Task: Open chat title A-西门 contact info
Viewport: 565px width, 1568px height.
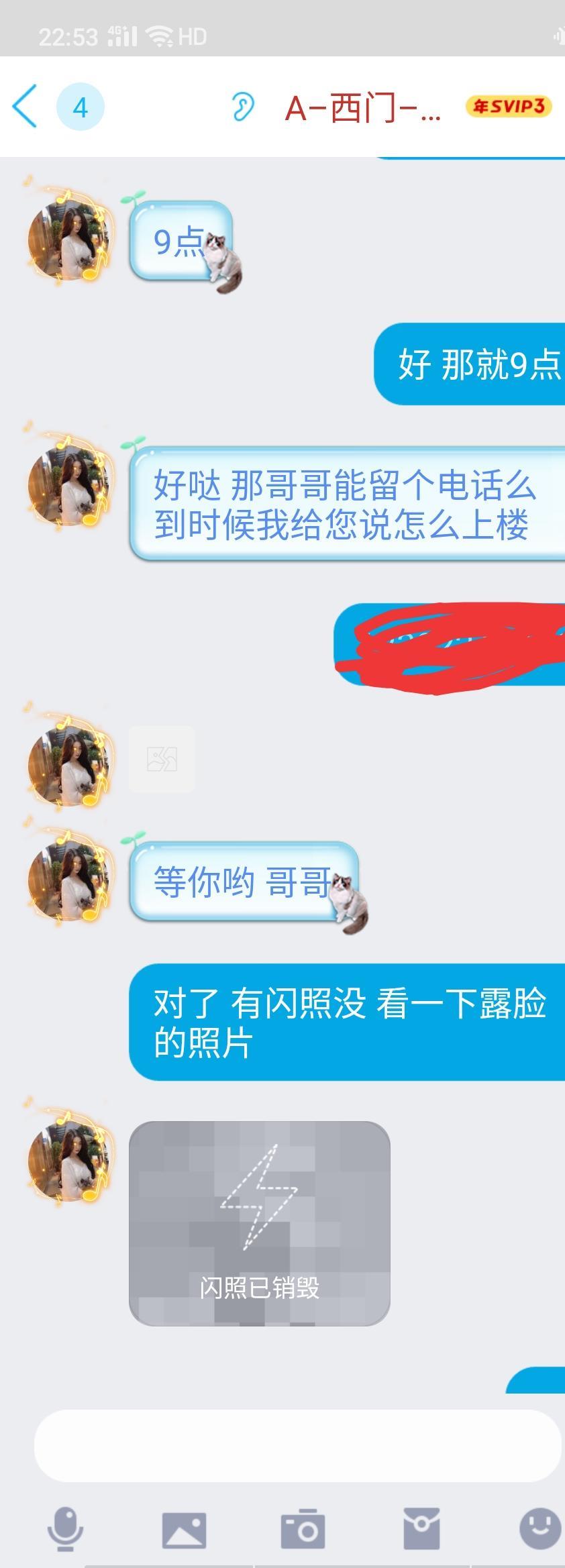Action: click(362, 107)
